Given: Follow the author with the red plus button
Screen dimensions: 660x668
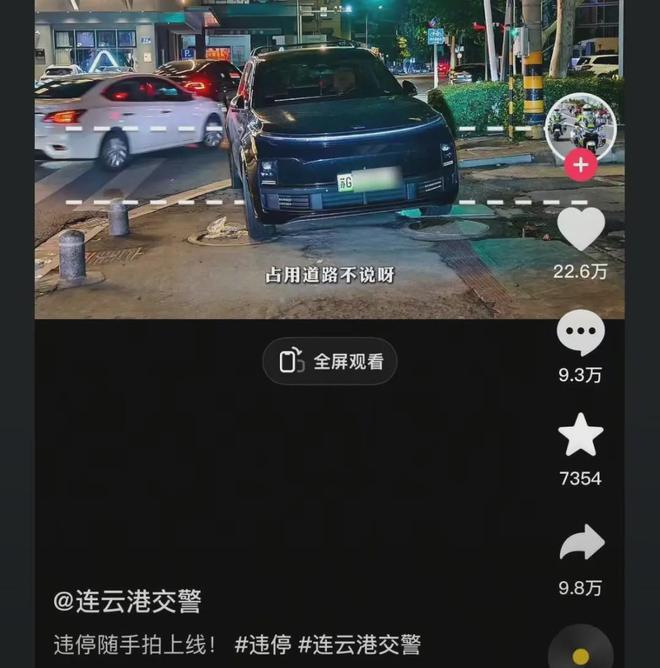Looking at the screenshot, I should click(580, 165).
